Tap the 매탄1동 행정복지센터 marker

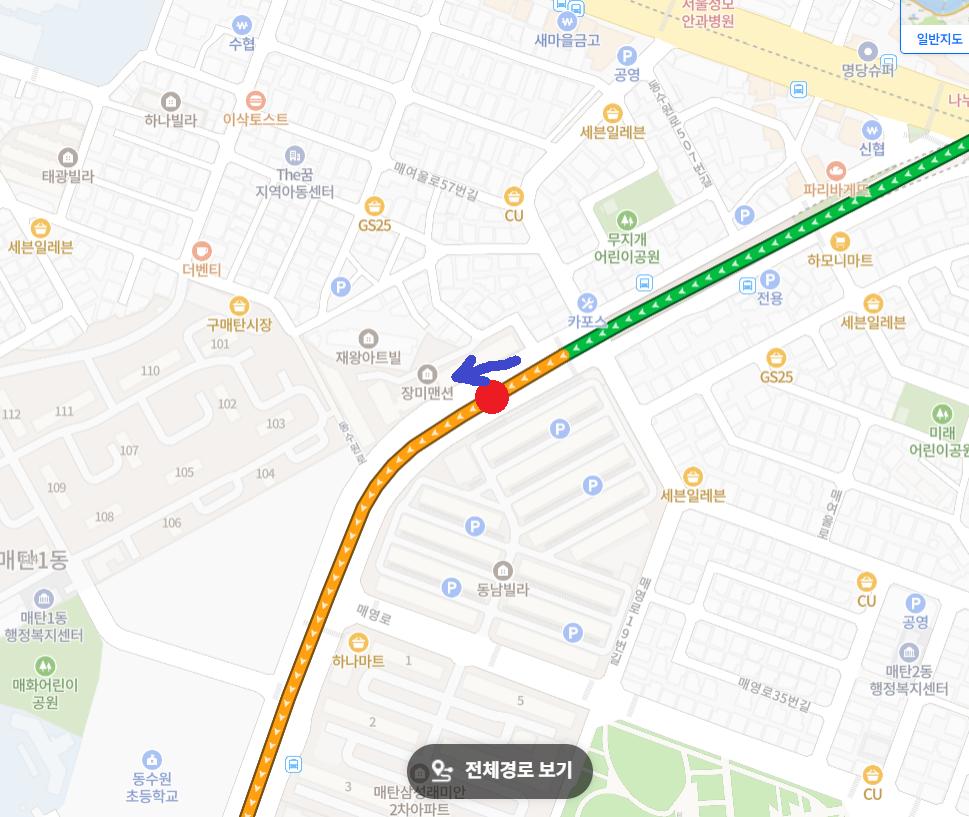pos(45,598)
